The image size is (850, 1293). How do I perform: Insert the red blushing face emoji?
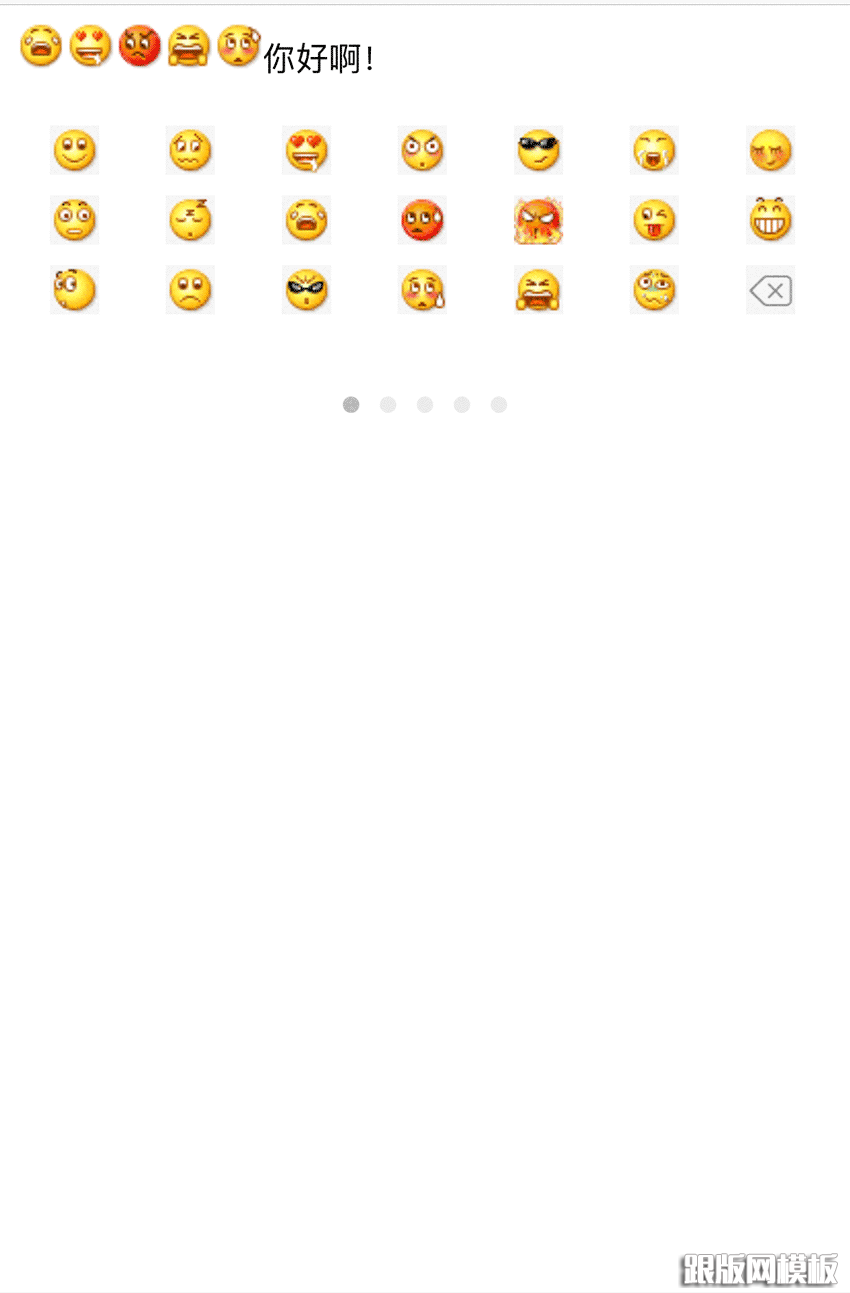point(422,221)
